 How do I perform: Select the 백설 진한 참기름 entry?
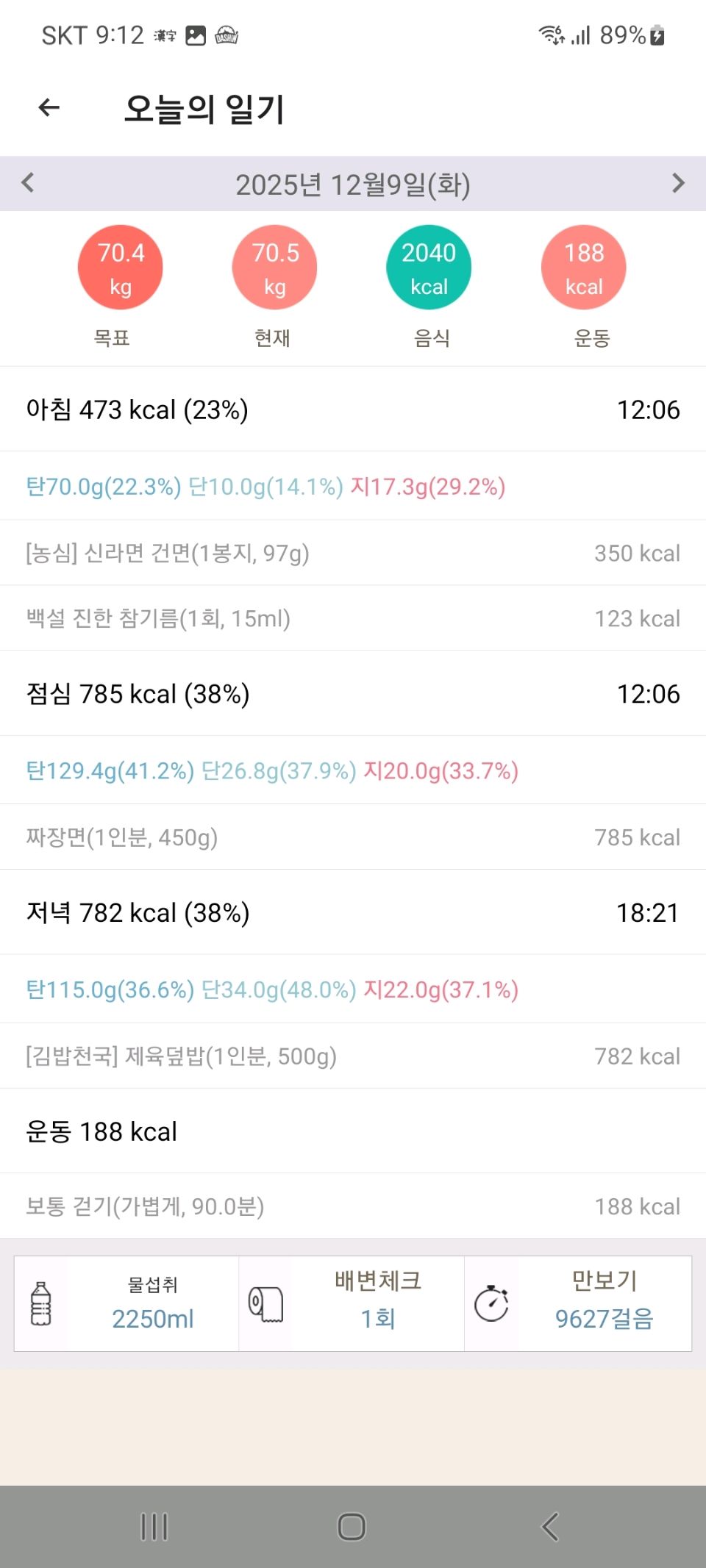coord(353,618)
